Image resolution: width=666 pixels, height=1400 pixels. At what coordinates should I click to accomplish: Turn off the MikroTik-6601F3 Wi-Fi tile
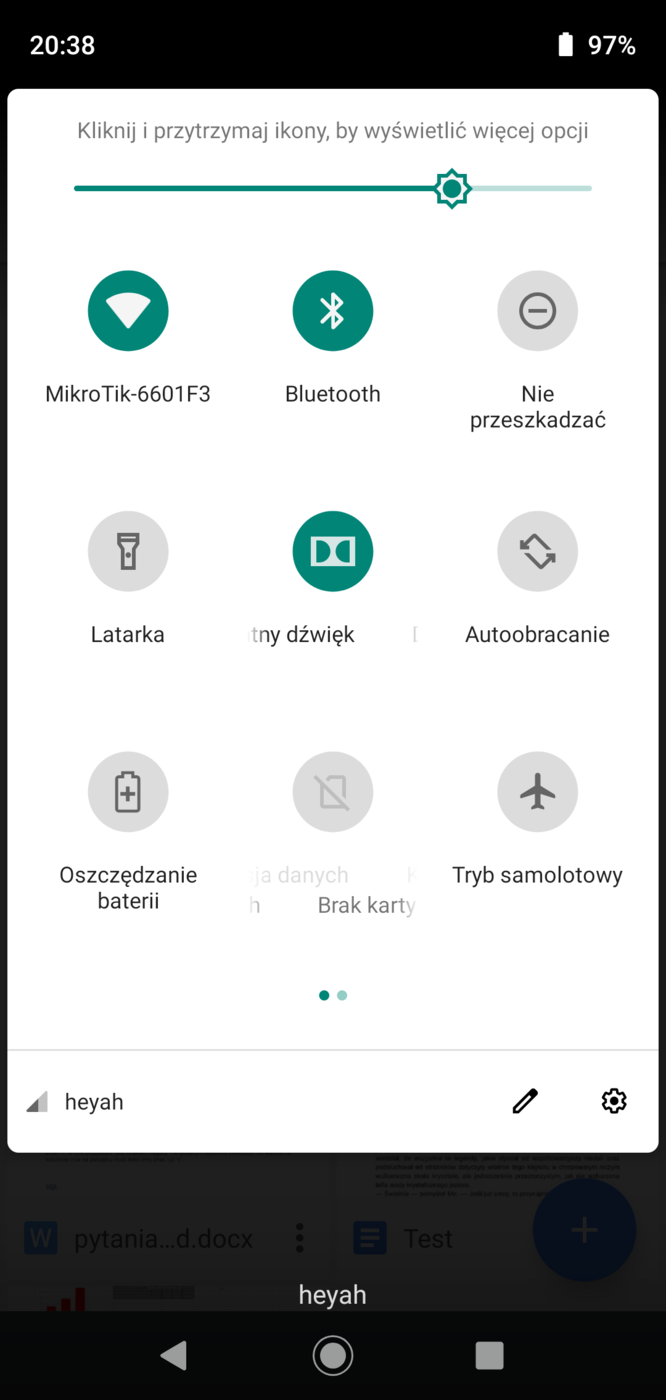(128, 311)
